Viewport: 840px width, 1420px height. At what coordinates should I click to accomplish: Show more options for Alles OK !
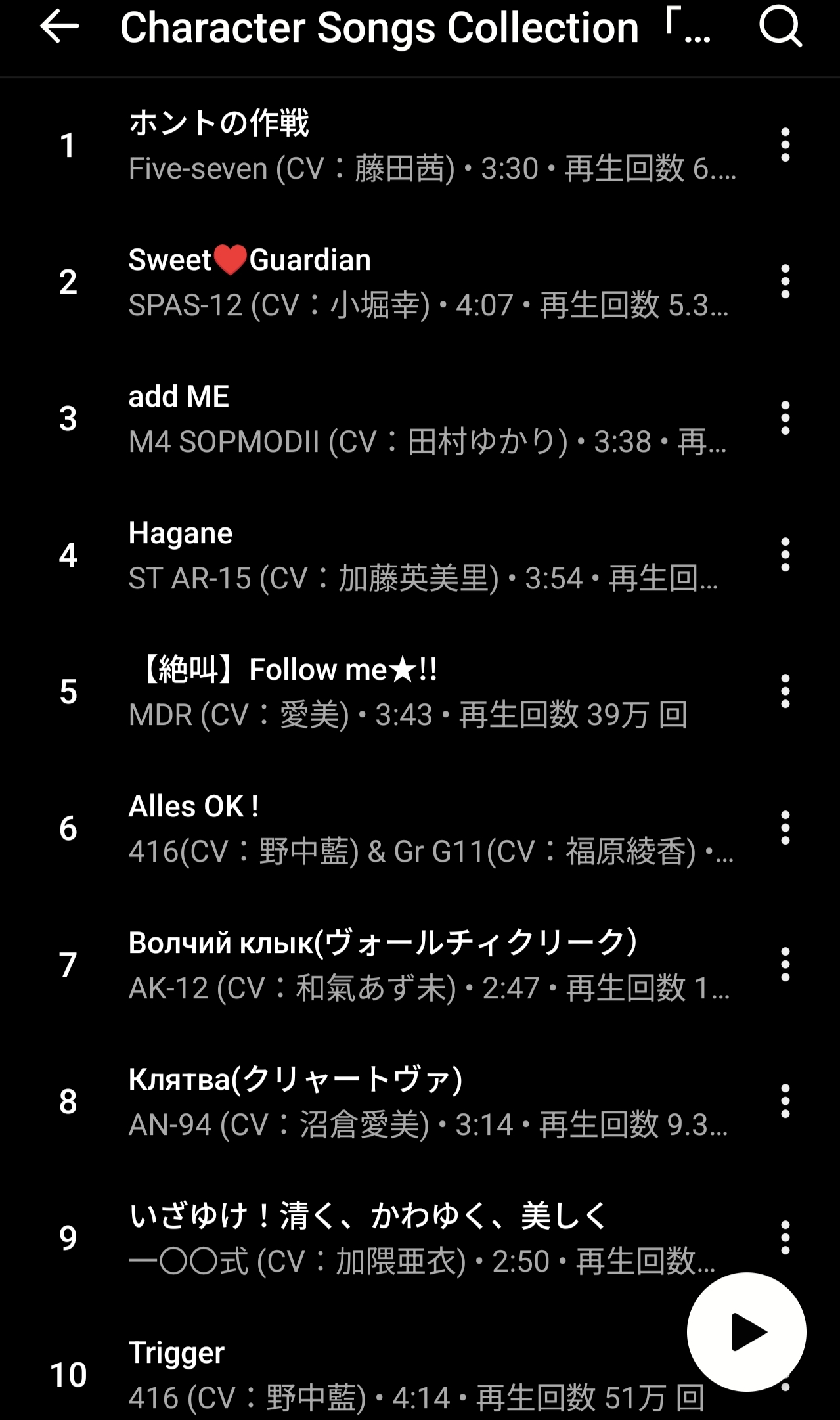(785, 828)
